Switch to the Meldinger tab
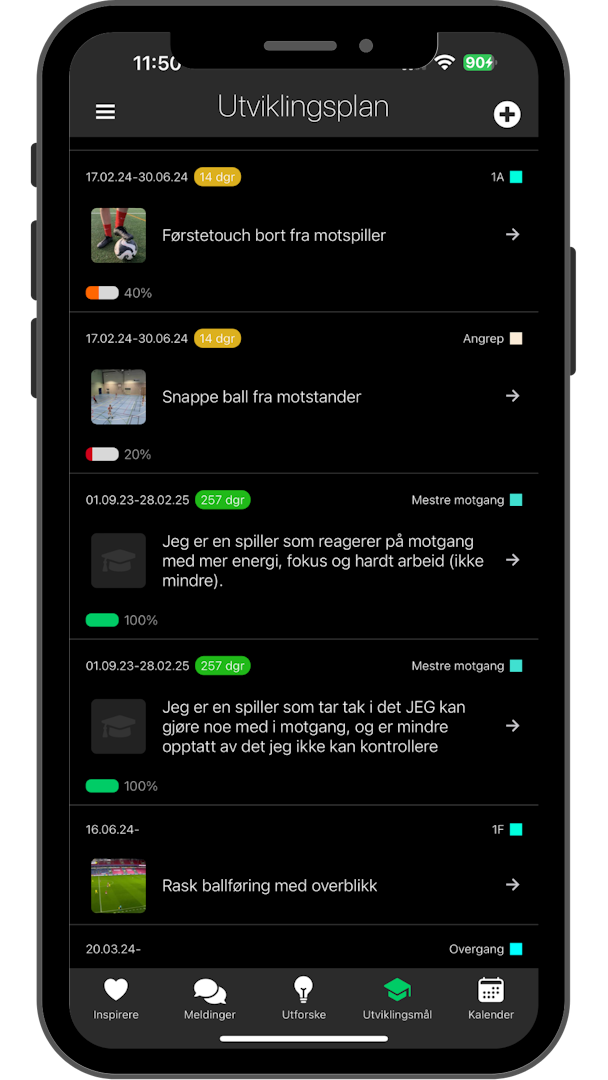Viewport: 608px width, 1080px height. (x=209, y=998)
